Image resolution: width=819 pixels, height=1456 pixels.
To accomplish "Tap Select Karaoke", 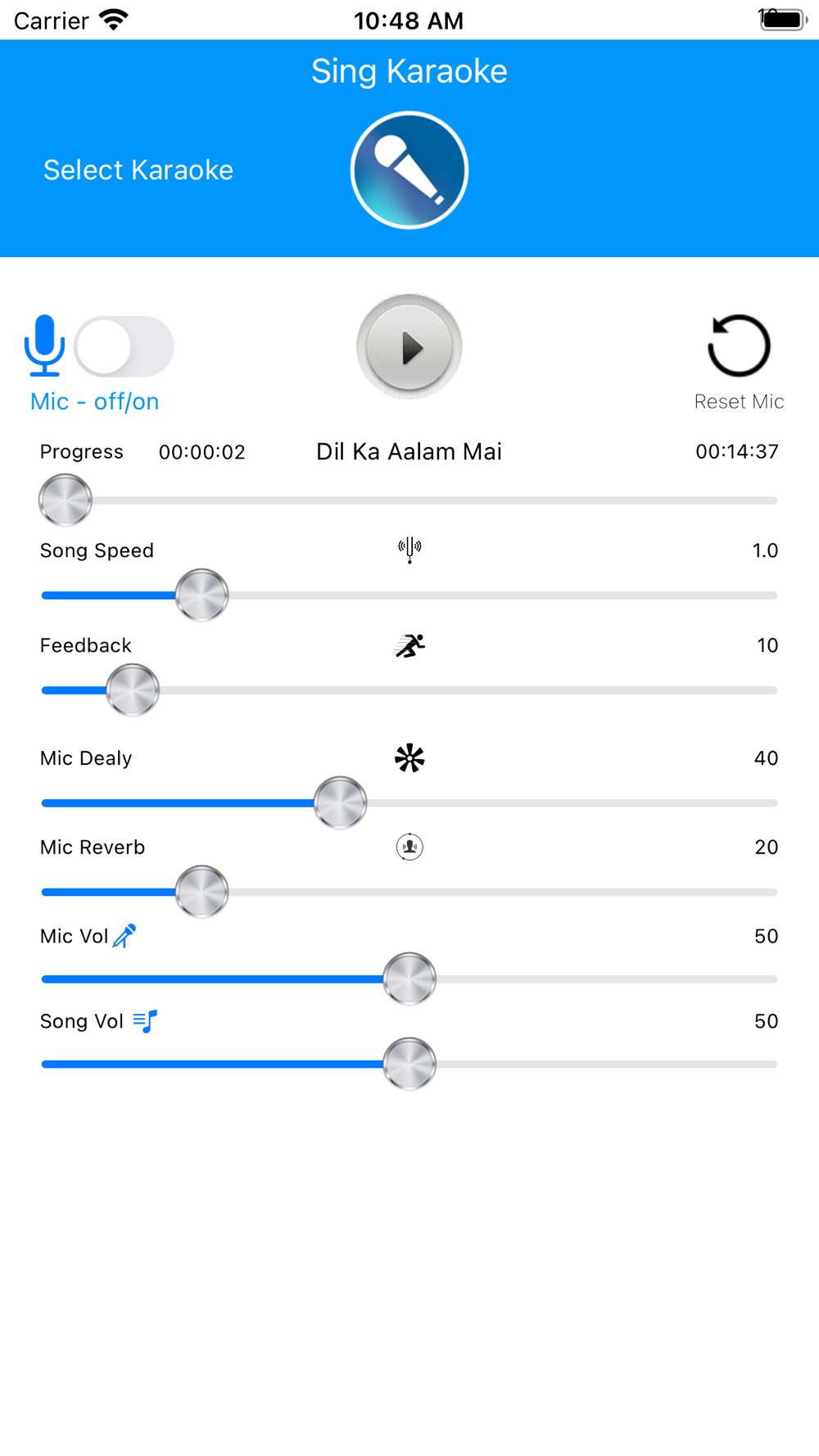I will 138,170.
